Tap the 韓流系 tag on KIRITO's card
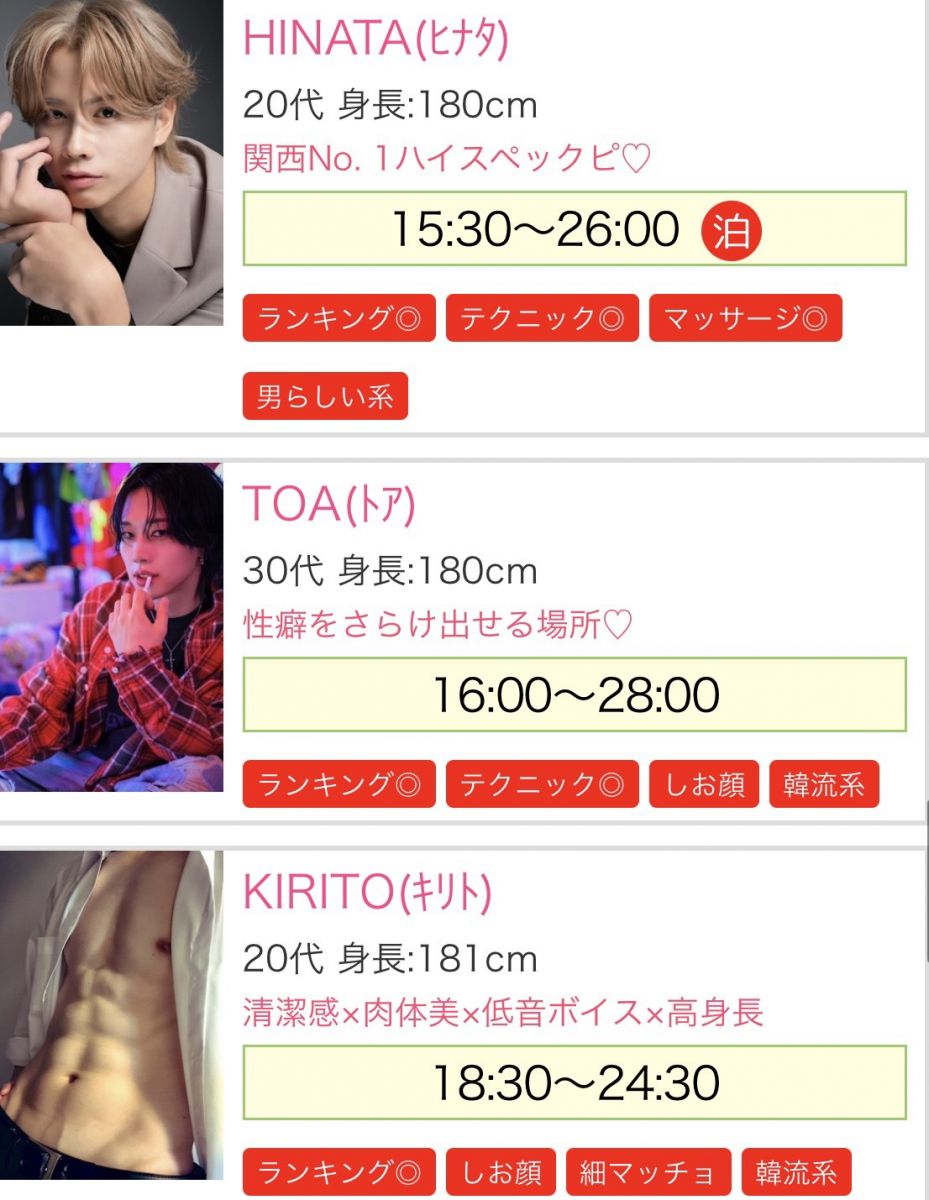 point(796,1172)
